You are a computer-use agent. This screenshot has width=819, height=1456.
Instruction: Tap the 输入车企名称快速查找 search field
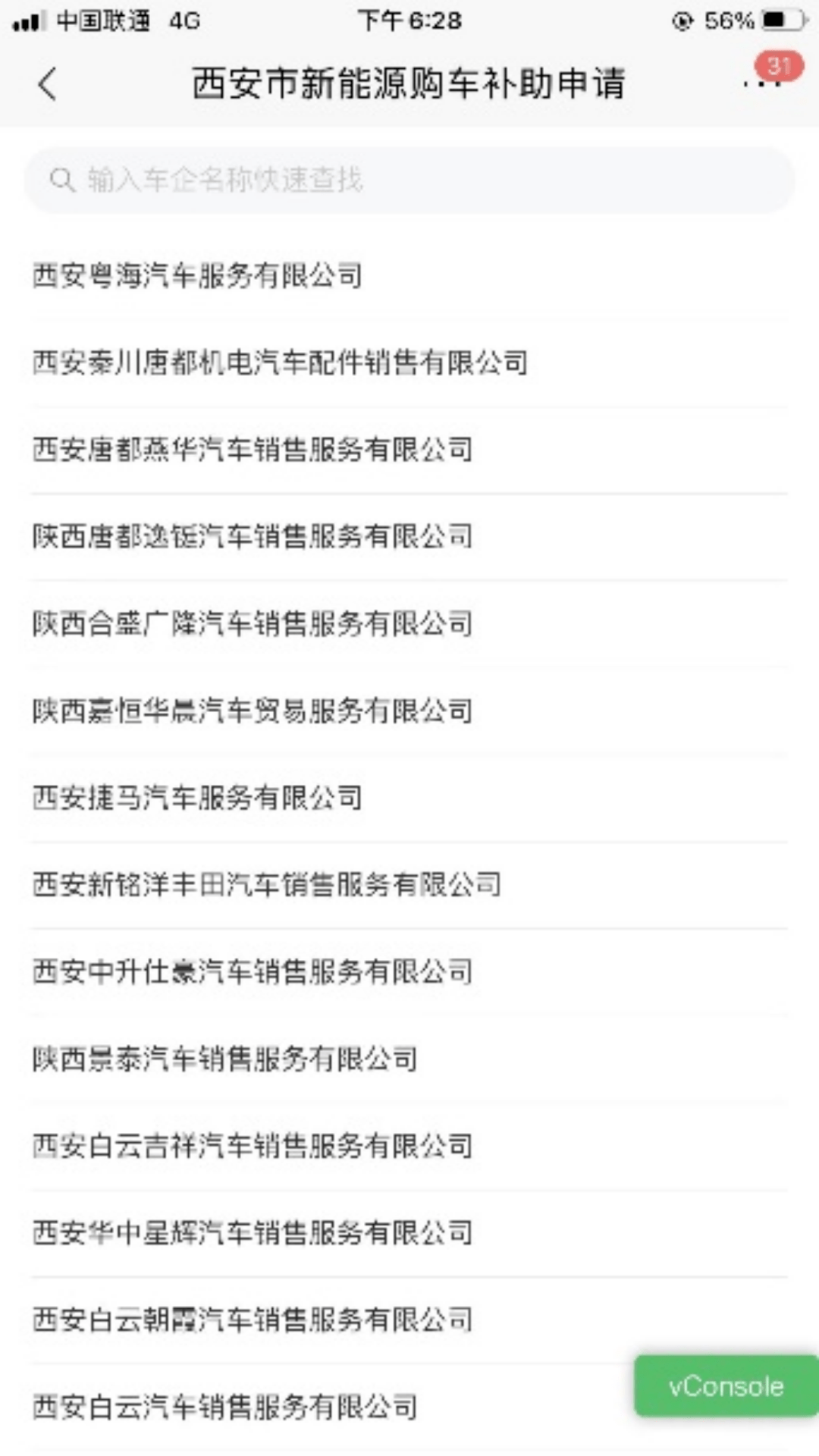[x=409, y=180]
